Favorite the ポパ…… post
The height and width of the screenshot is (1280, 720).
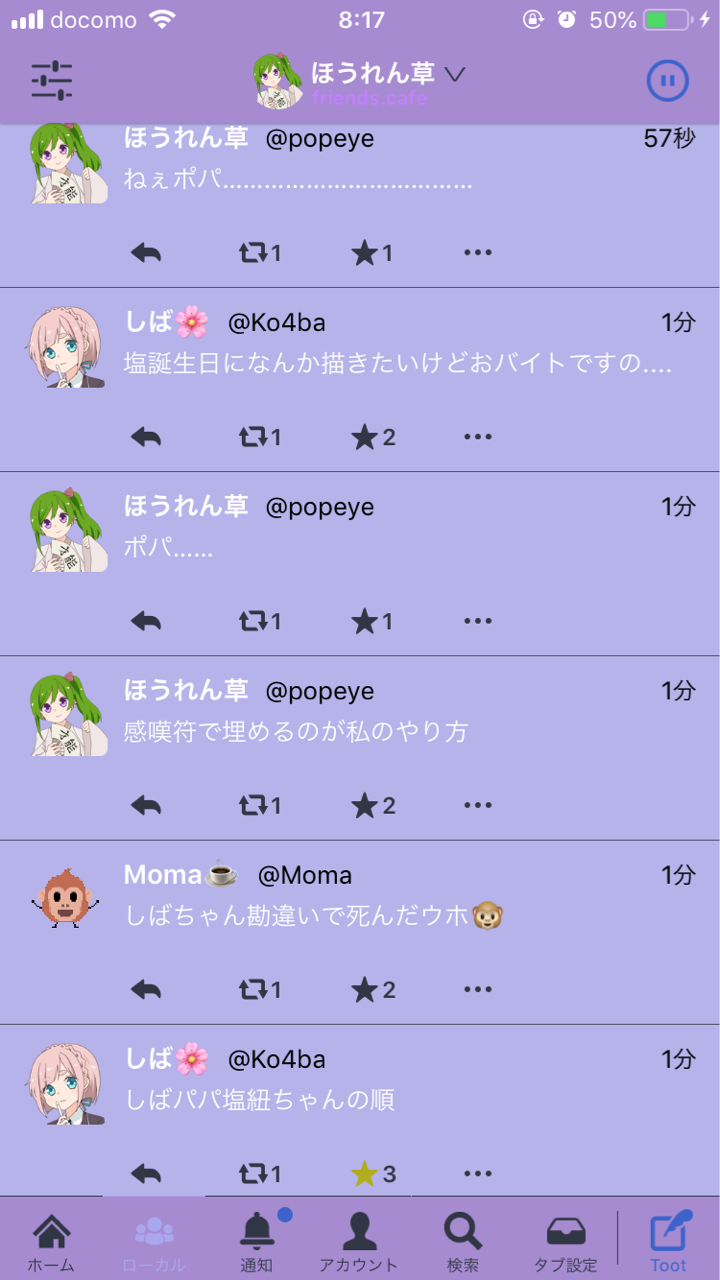[372, 621]
